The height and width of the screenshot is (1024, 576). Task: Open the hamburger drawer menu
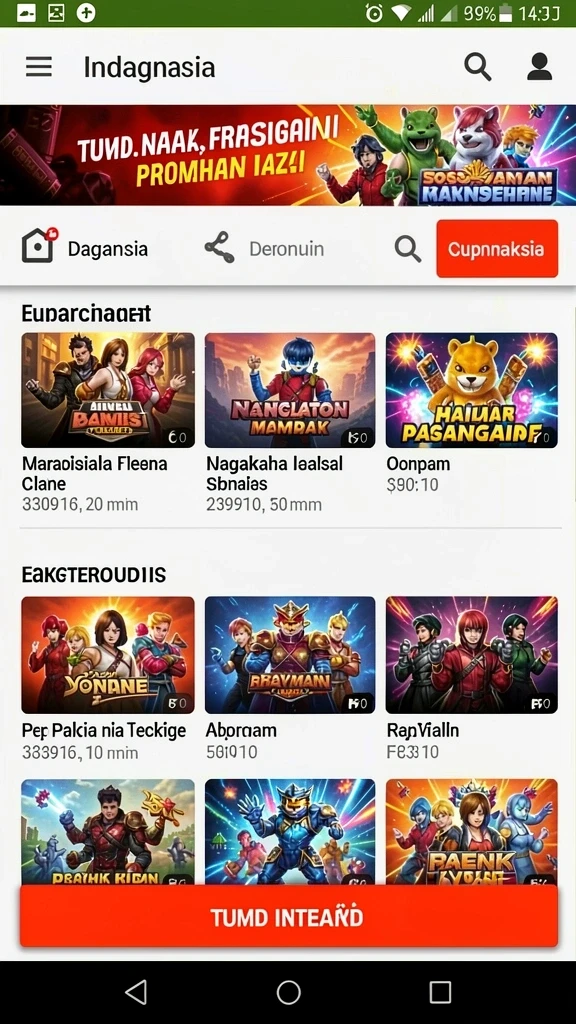click(x=39, y=67)
